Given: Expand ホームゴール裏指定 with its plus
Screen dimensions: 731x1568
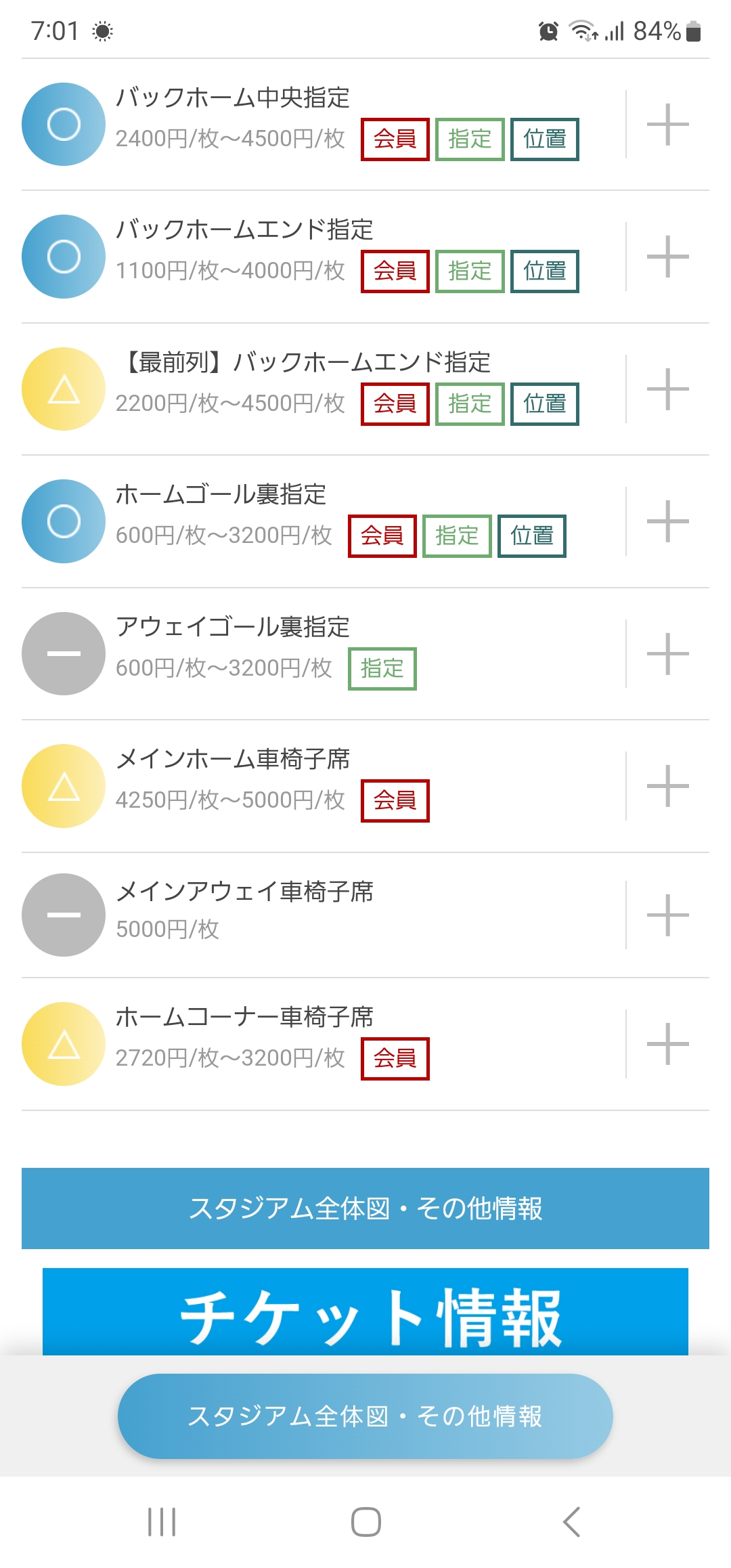Looking at the screenshot, I should pyautogui.click(x=667, y=521).
